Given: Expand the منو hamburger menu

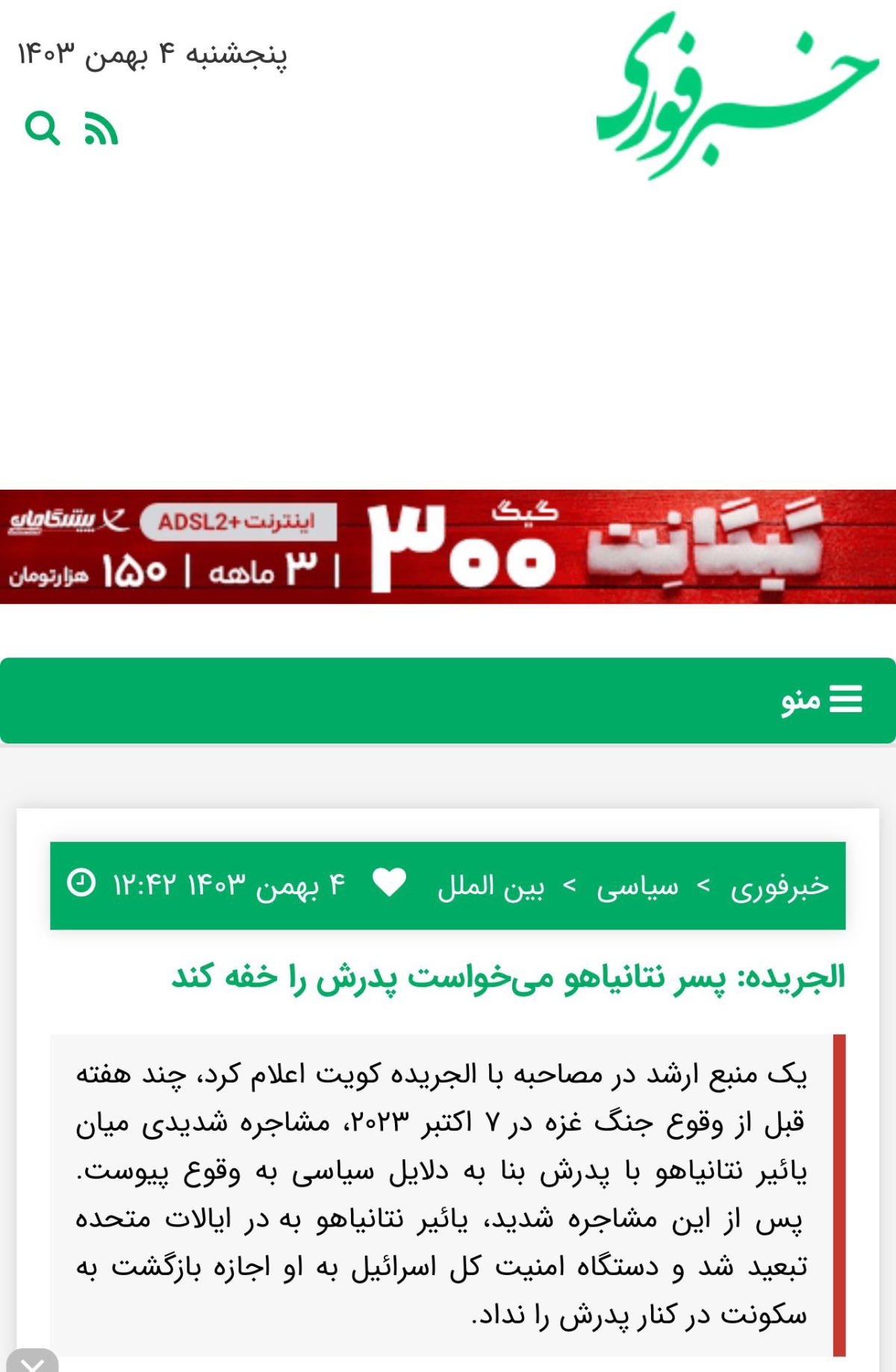Looking at the screenshot, I should [x=822, y=699].
